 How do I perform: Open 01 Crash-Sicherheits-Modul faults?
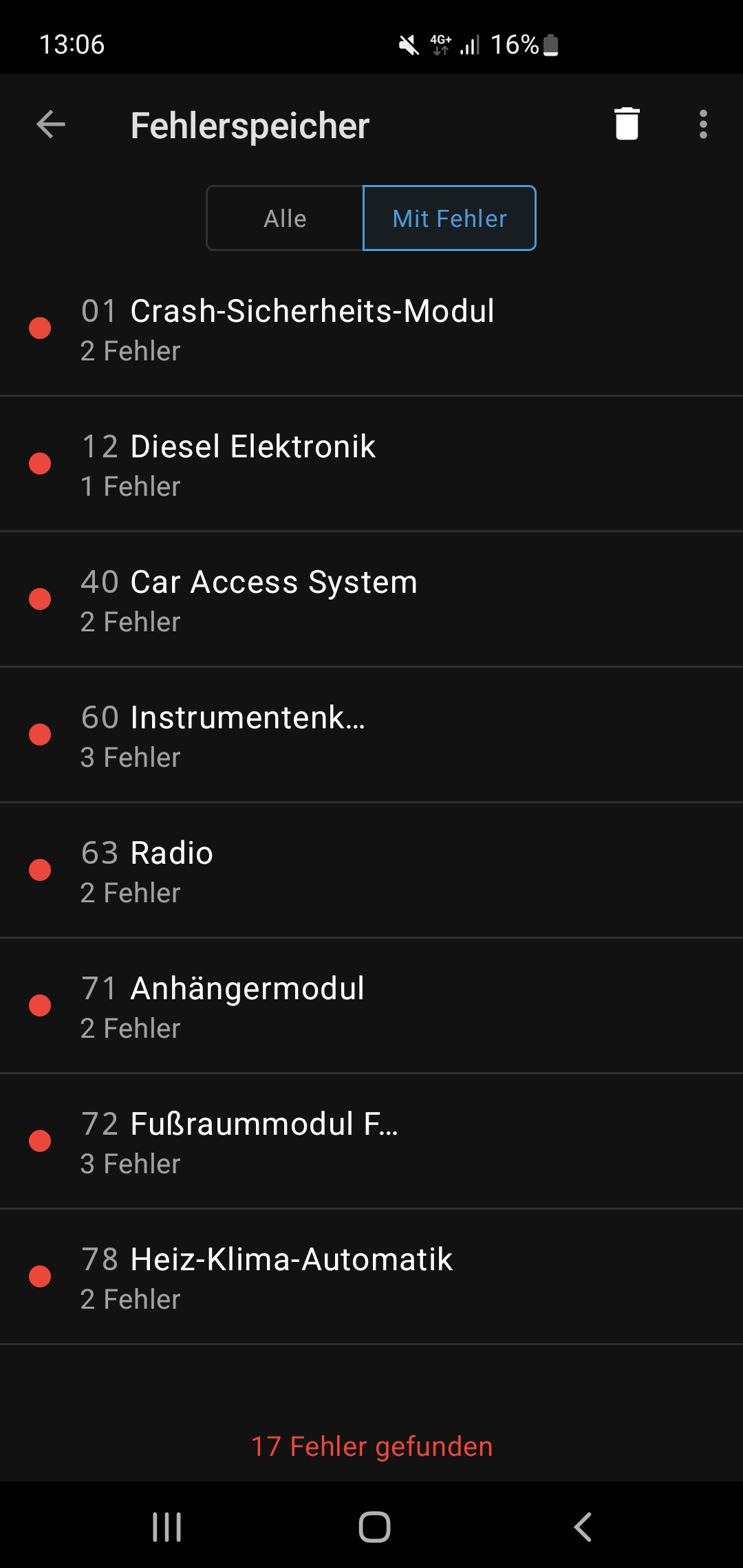click(x=371, y=329)
